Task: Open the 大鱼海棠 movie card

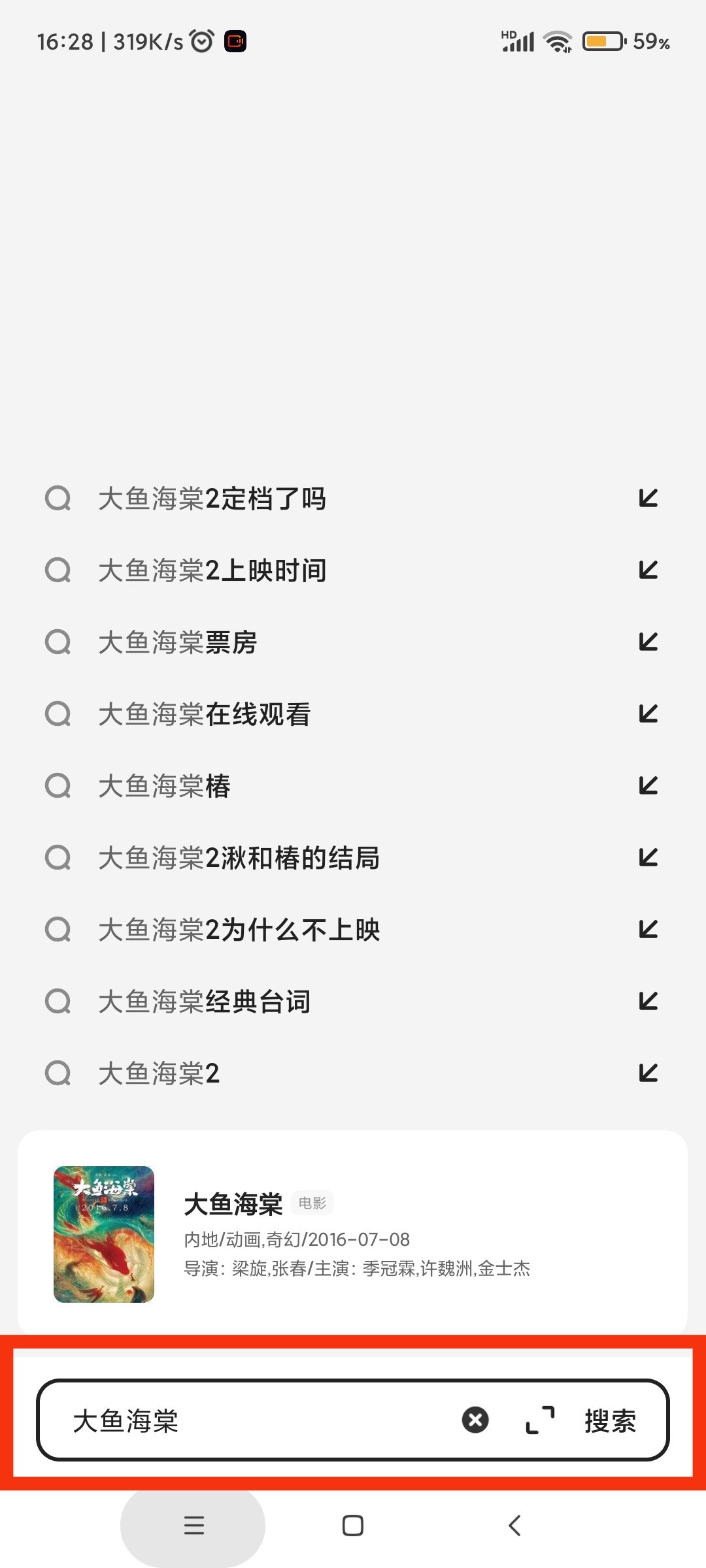Action: point(353,1233)
